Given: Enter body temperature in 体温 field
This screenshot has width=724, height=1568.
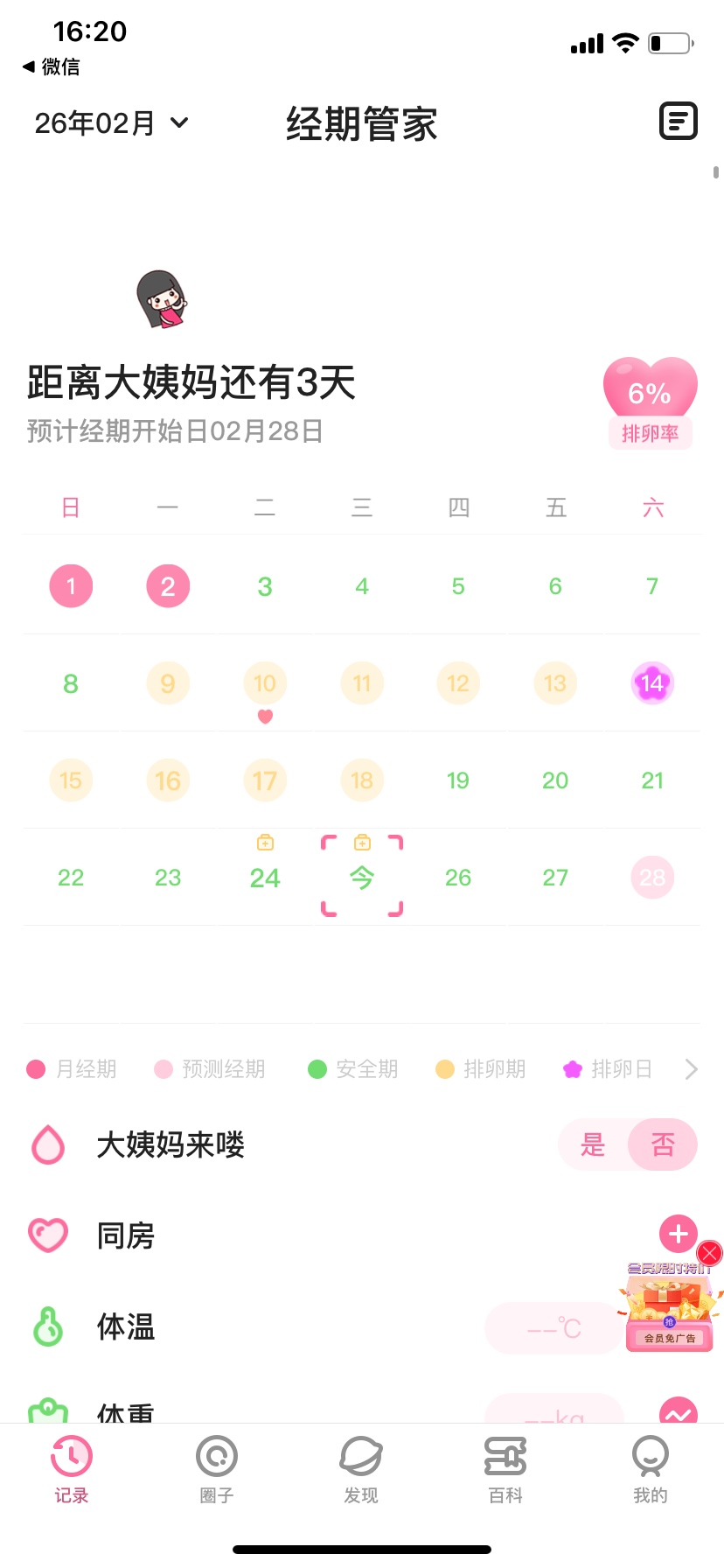Looking at the screenshot, I should [x=553, y=1328].
